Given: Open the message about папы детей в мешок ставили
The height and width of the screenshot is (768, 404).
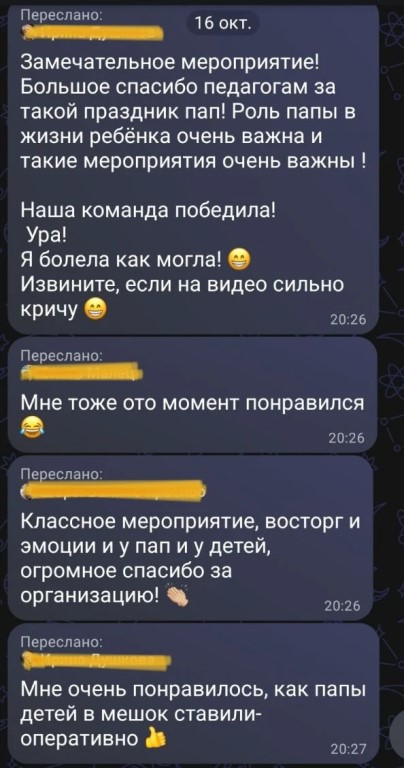Looking at the screenshot, I should pyautogui.click(x=193, y=692).
